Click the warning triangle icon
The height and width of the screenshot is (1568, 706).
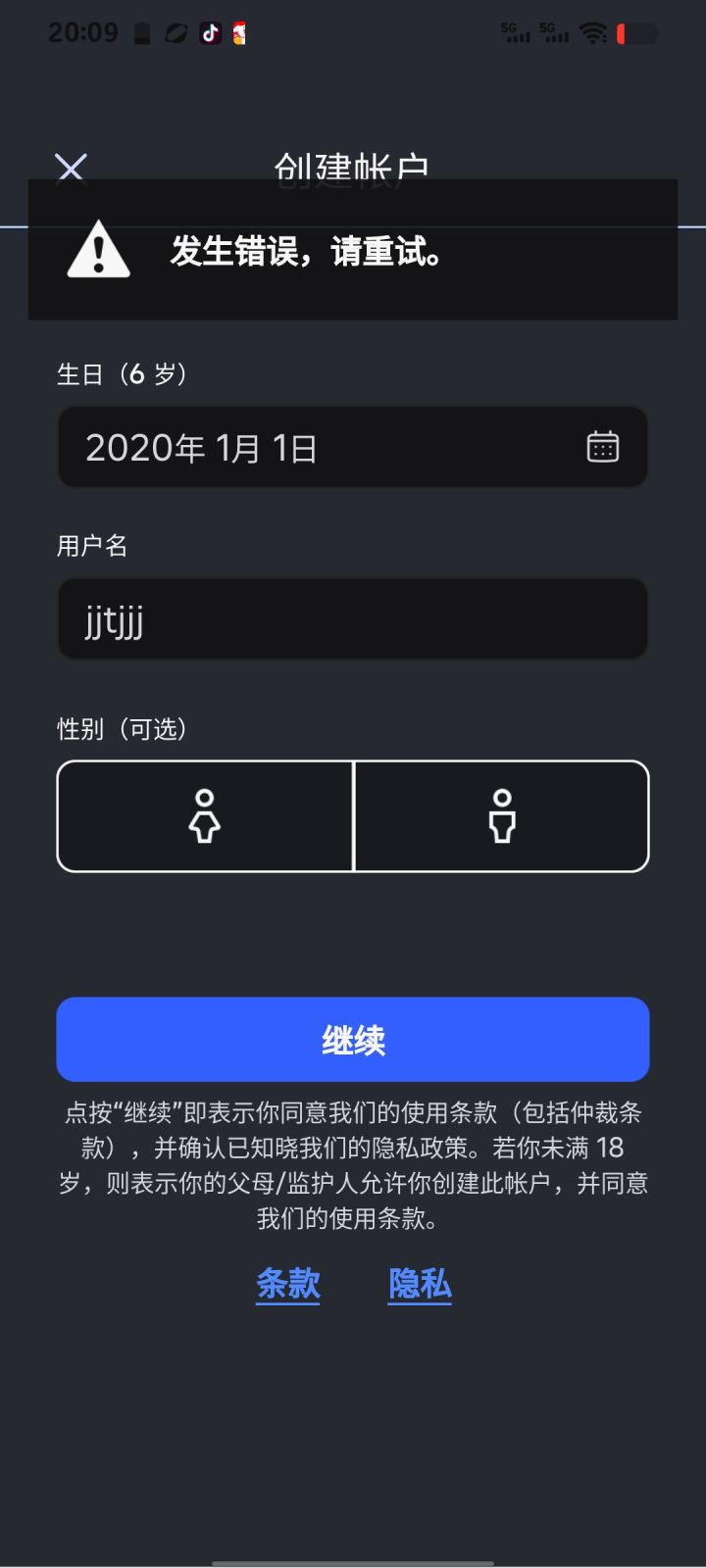click(x=97, y=254)
